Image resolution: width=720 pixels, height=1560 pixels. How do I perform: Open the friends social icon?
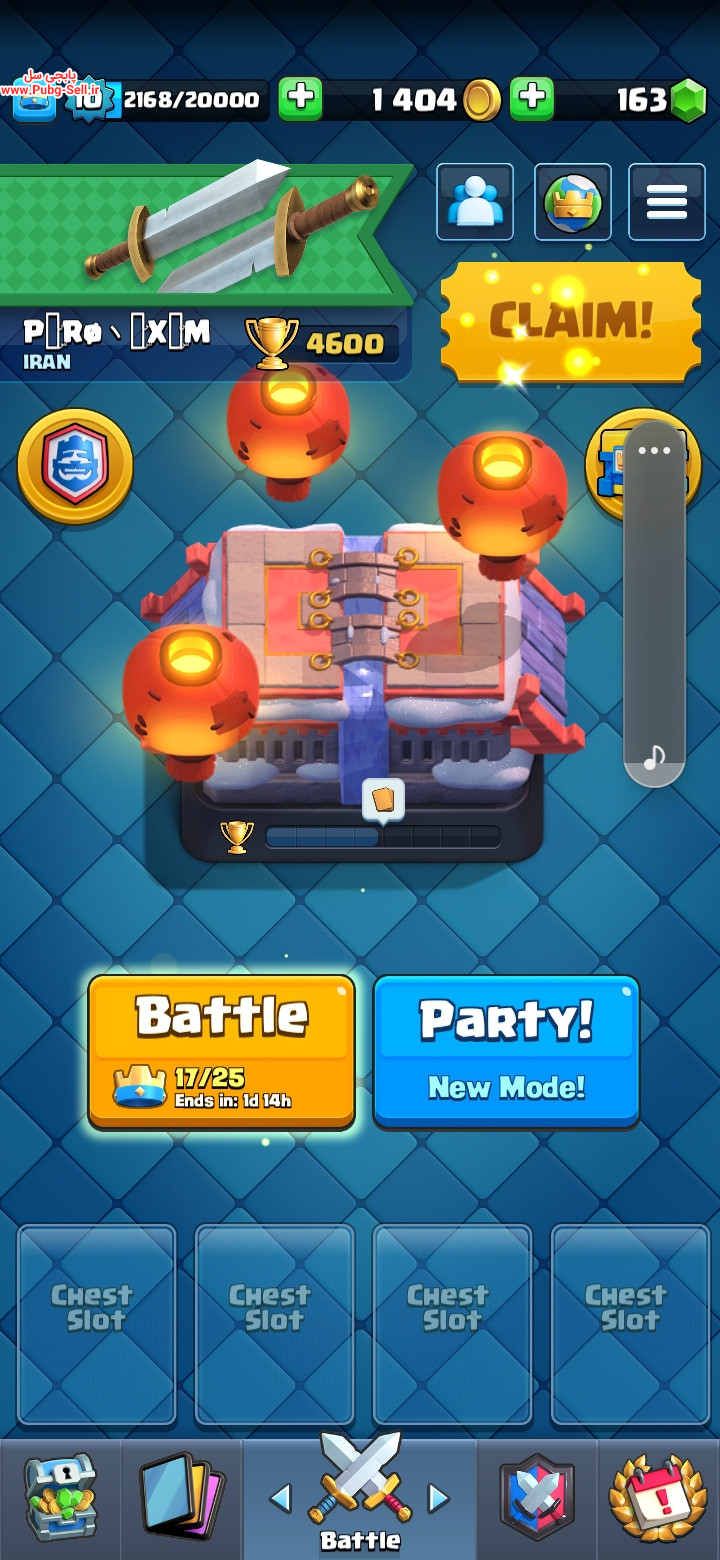475,202
